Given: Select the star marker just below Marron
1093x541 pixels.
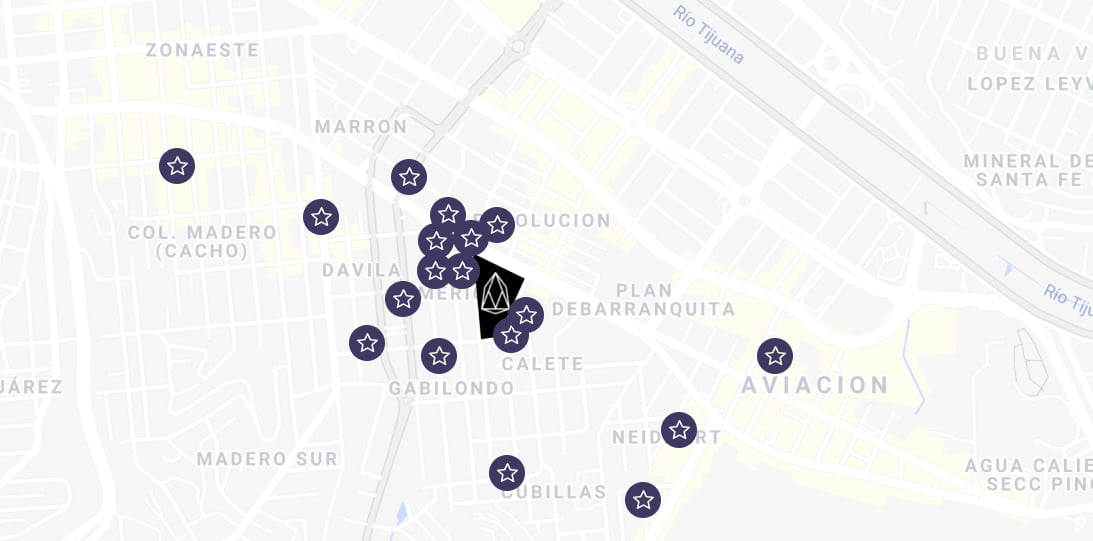Looking at the screenshot, I should point(409,178).
